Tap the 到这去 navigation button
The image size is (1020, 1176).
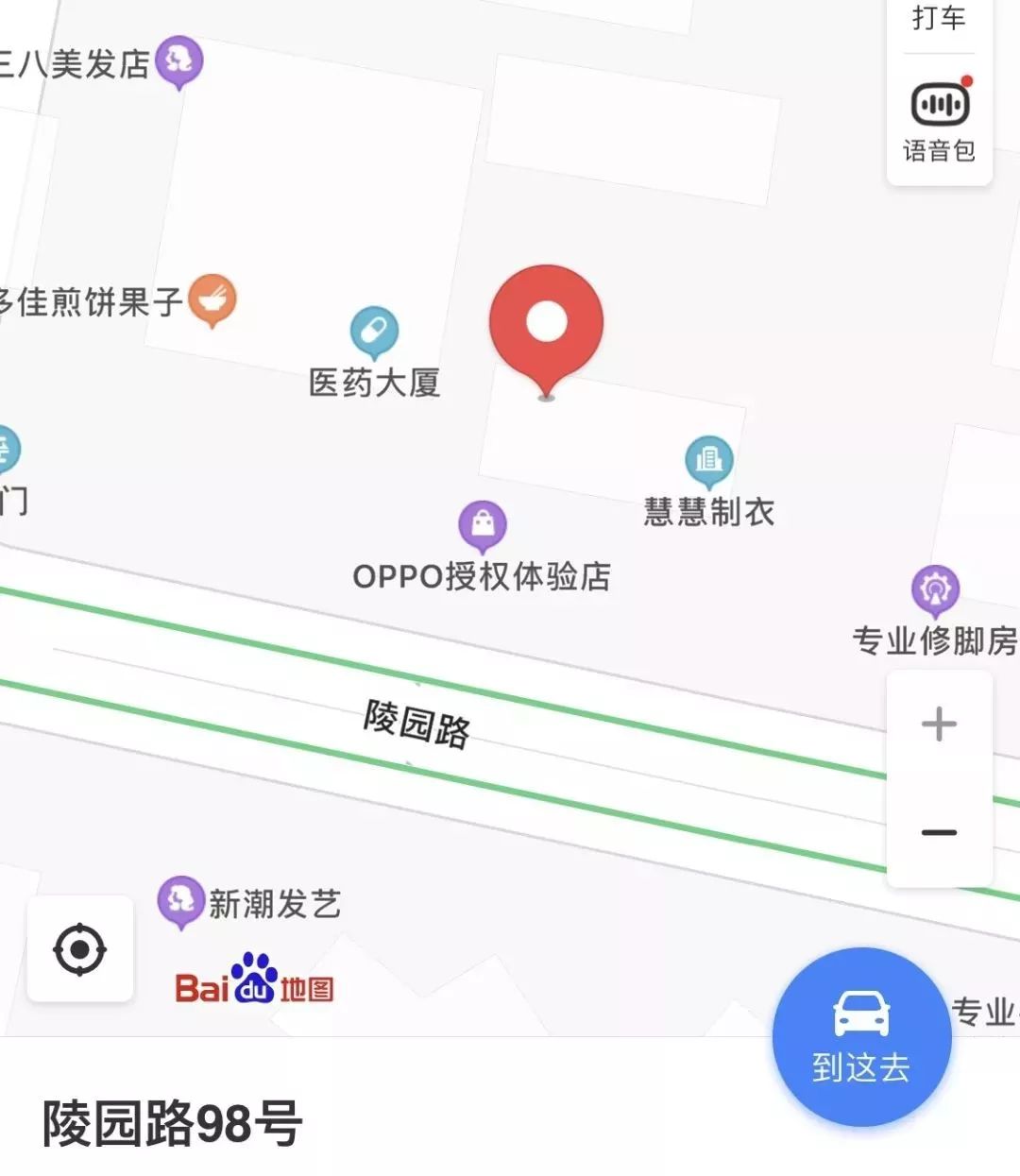point(860,1065)
